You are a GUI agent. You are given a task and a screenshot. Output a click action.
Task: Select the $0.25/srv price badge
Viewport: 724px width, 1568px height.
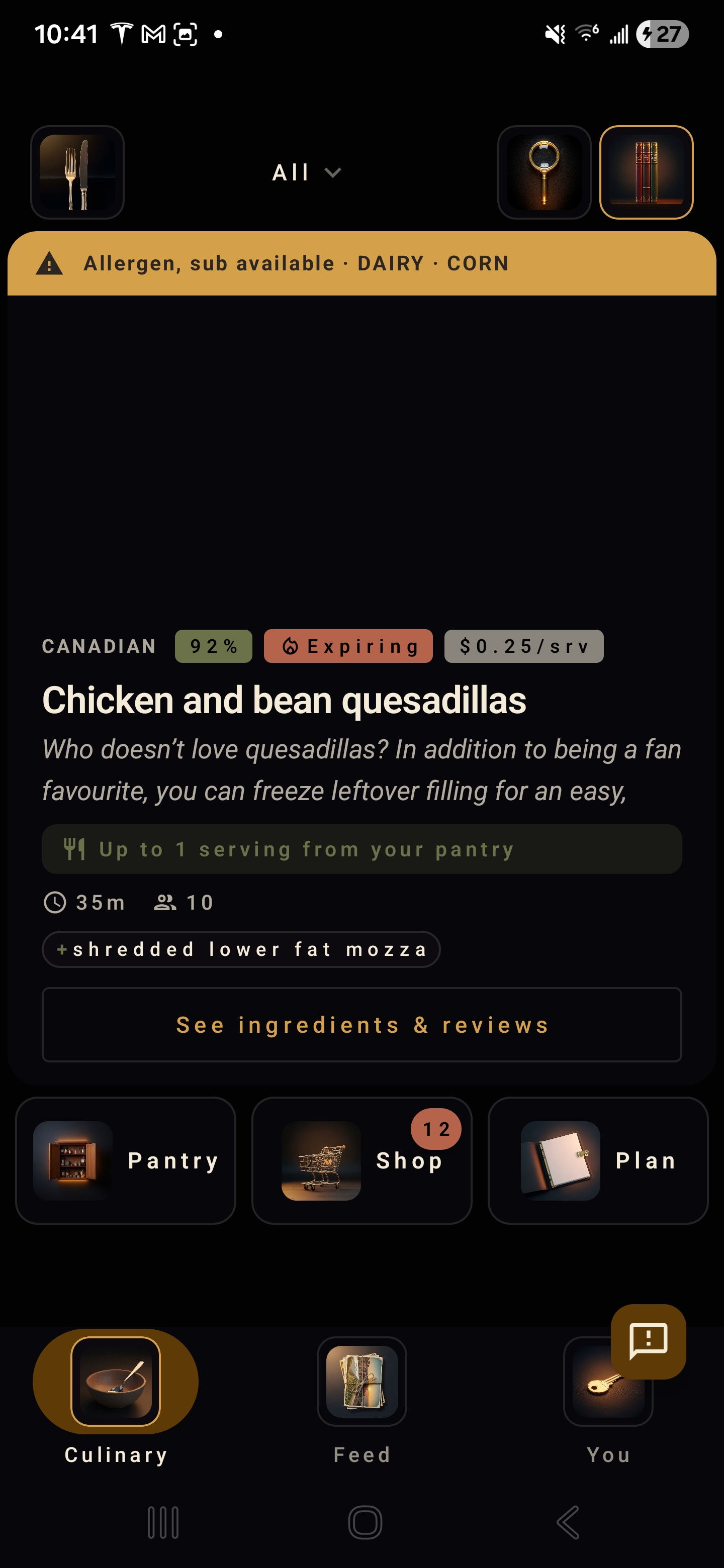[524, 646]
